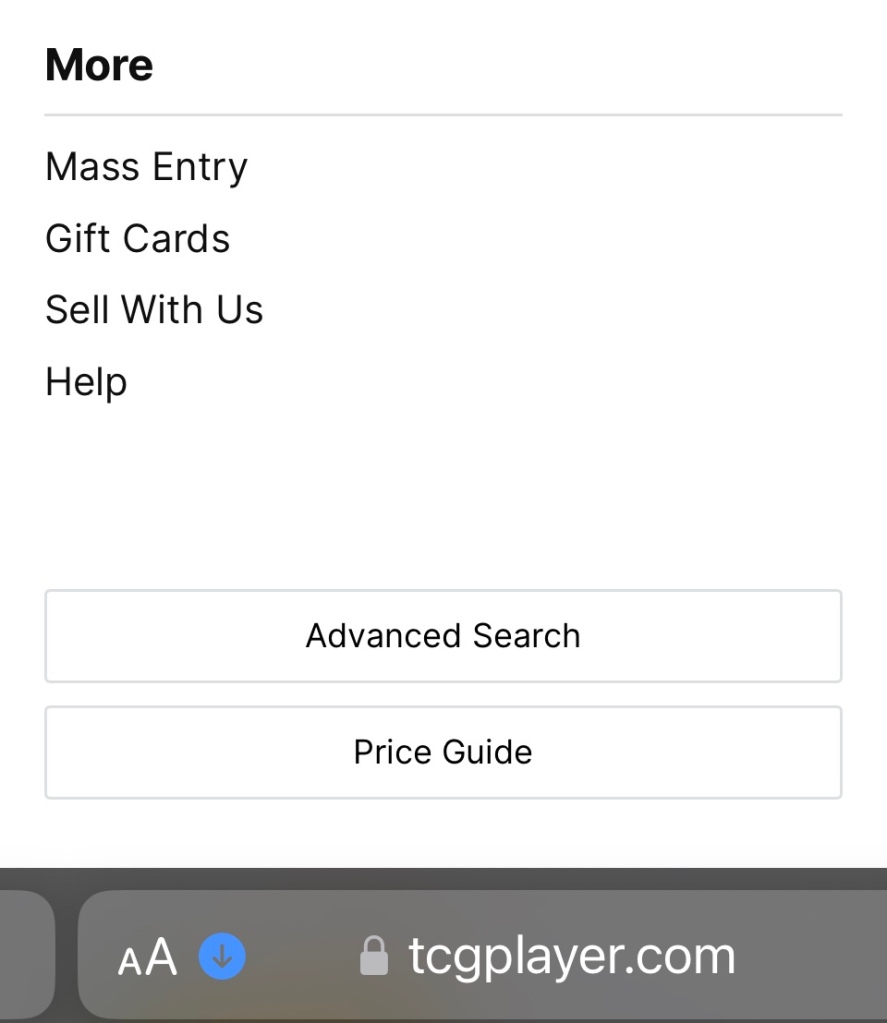Open the Help page

point(86,382)
